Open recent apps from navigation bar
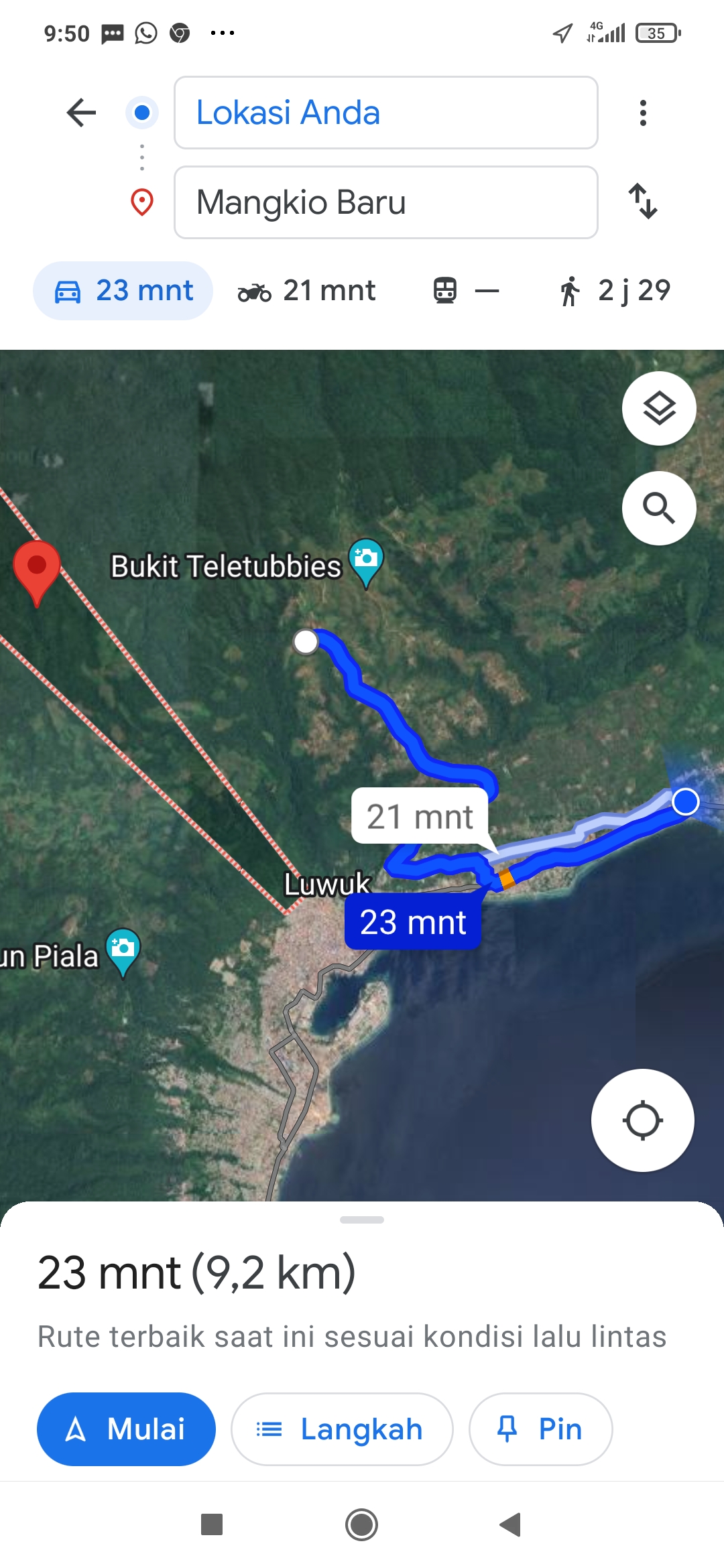Screen dimensions: 724x1568 point(212,1525)
